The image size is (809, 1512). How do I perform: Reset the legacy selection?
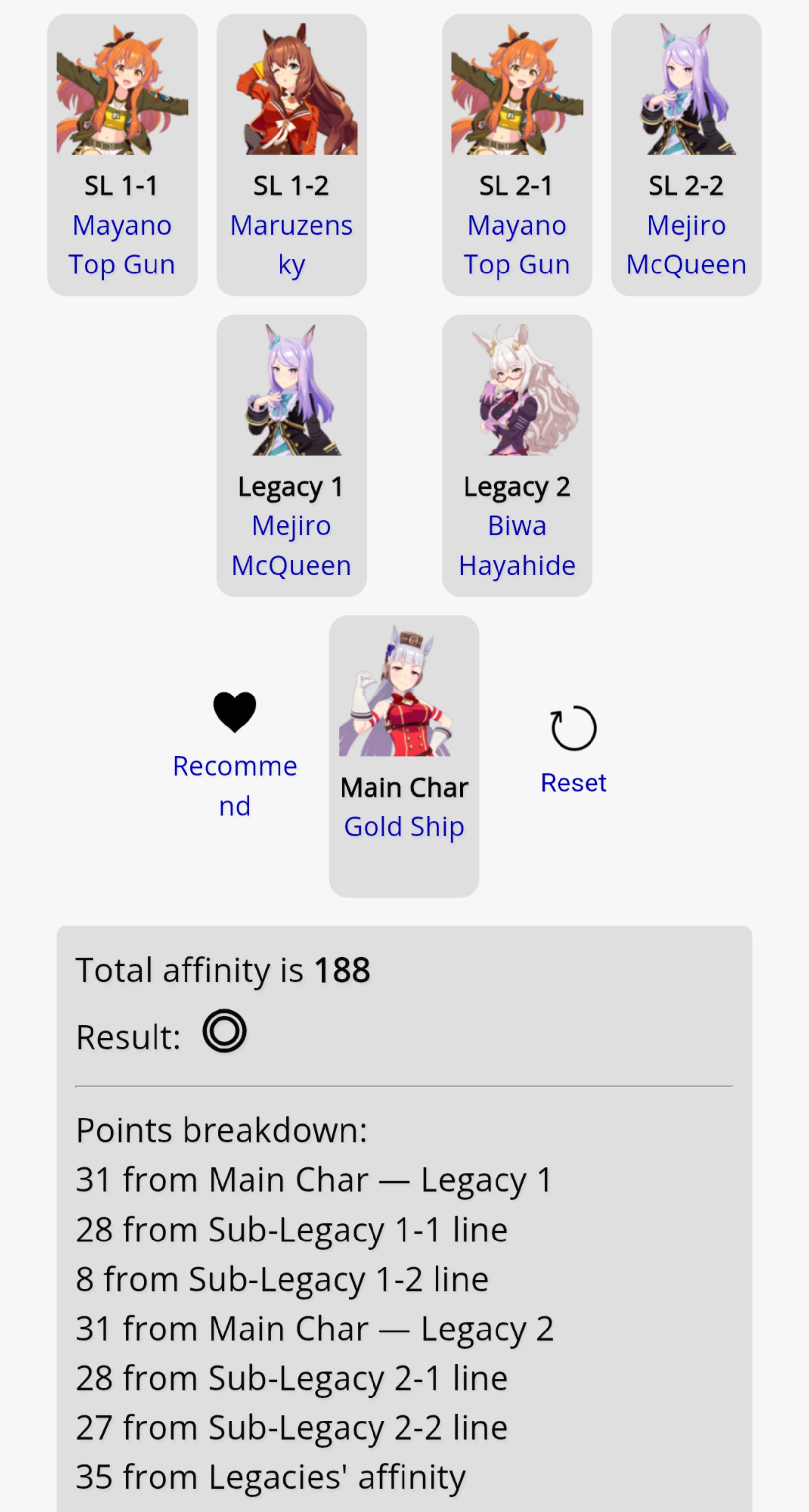pyautogui.click(x=574, y=750)
